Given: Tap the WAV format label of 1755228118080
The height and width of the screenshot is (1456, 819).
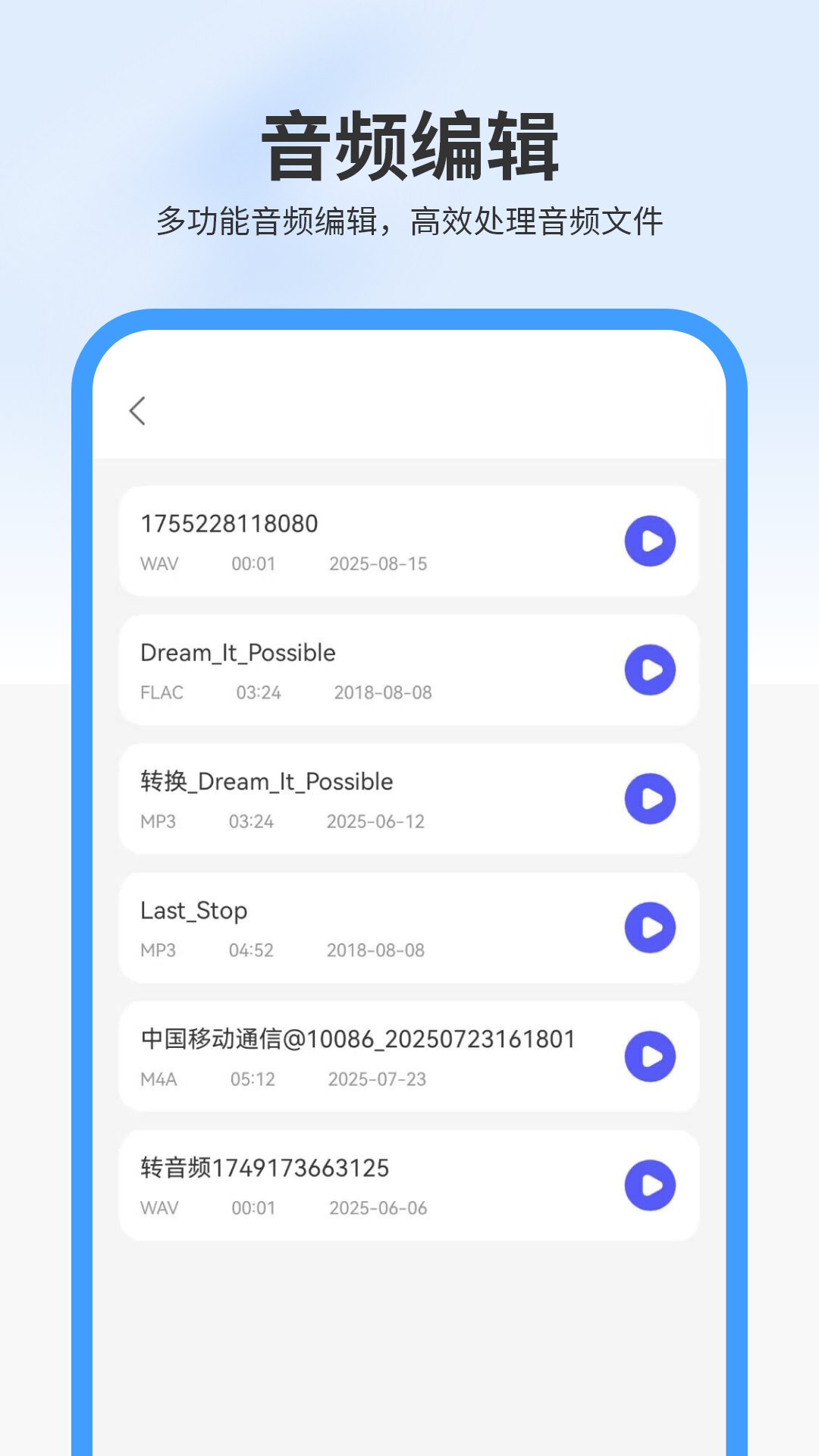Looking at the screenshot, I should (160, 563).
